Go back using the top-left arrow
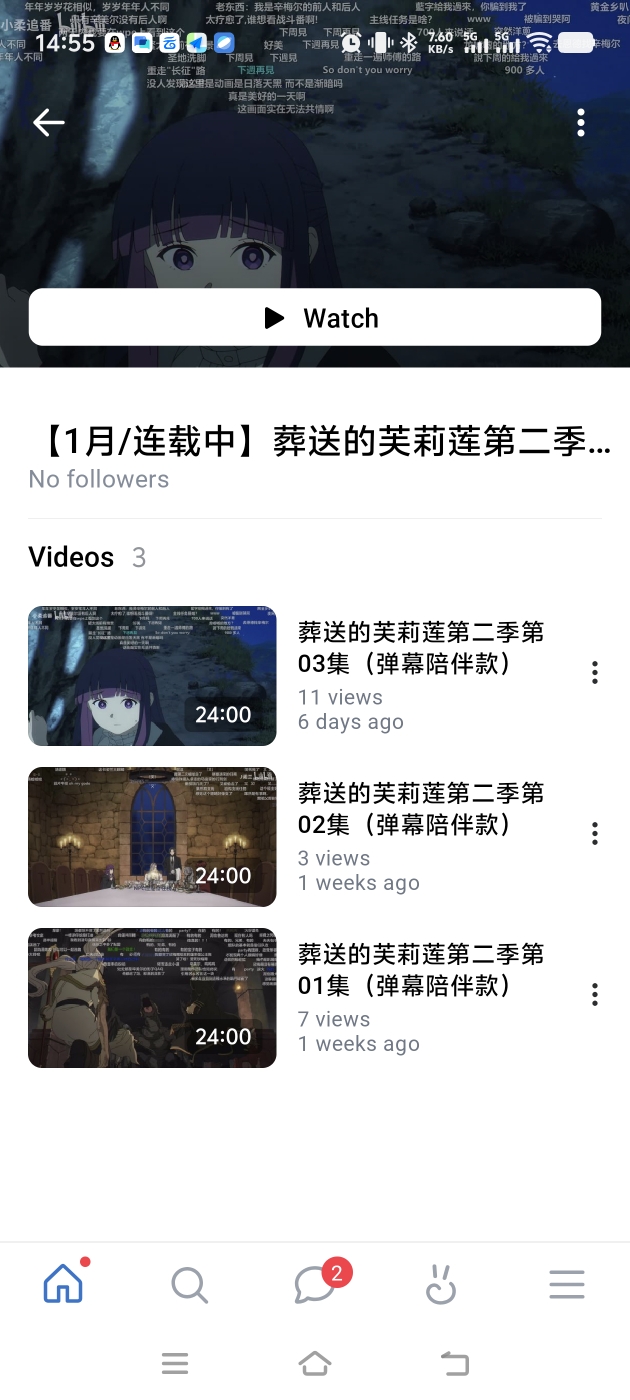Screen dimensions: 630x1400 [x=48, y=123]
